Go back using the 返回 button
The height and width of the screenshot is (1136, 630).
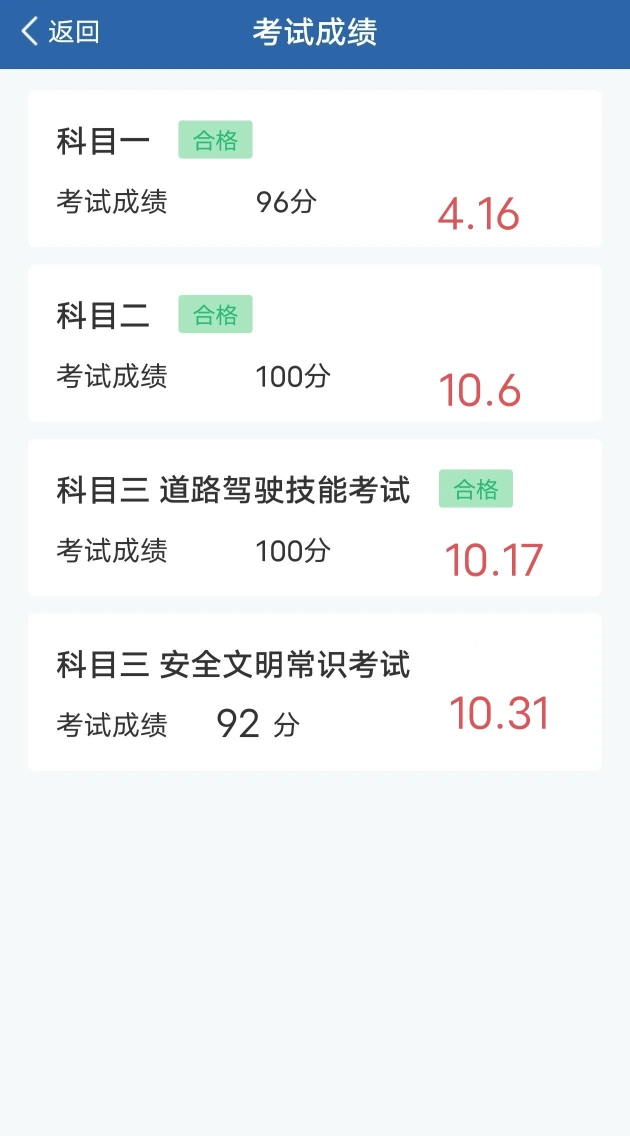[x=60, y=32]
